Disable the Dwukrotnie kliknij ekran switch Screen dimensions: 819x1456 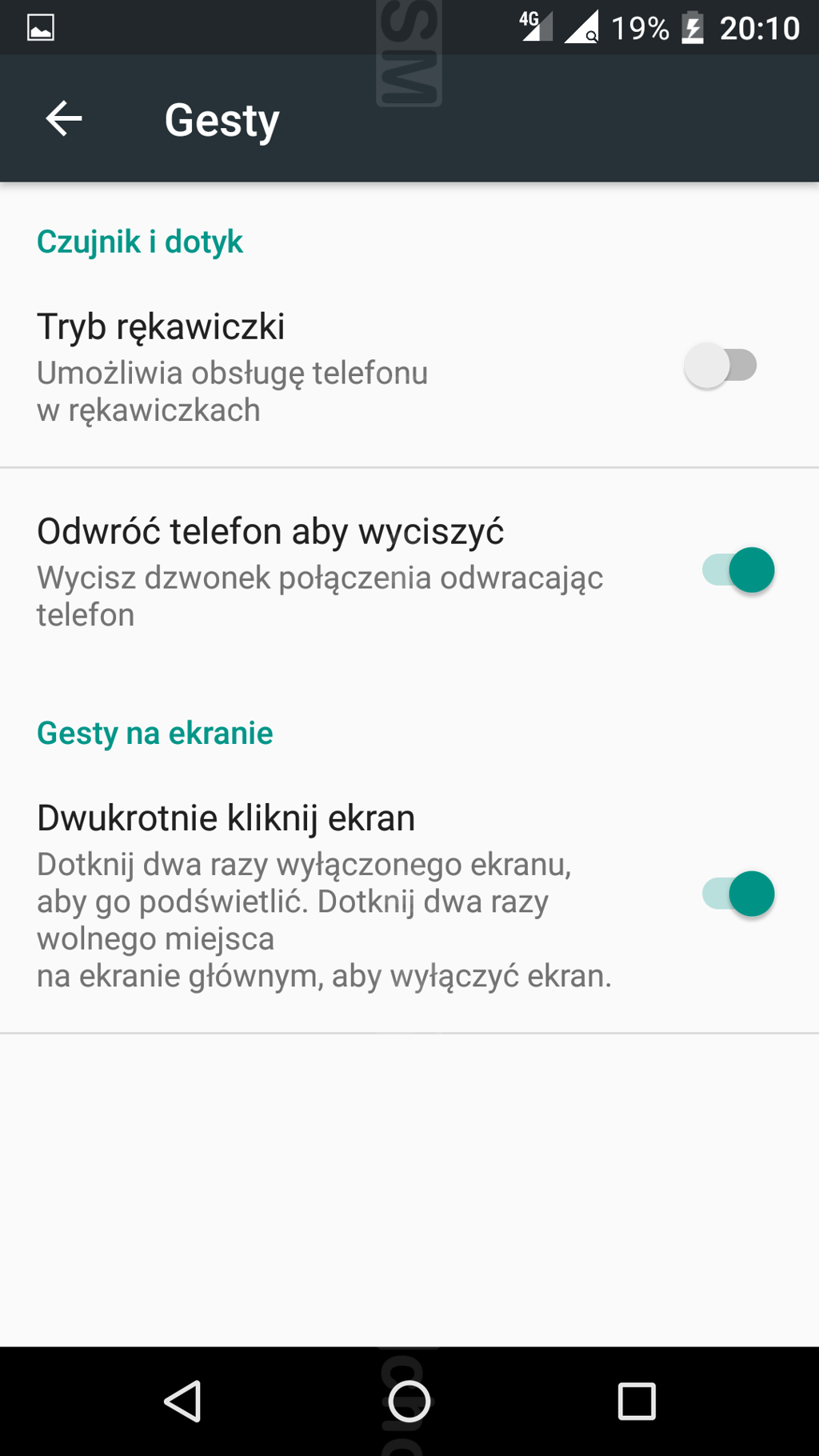point(738,894)
